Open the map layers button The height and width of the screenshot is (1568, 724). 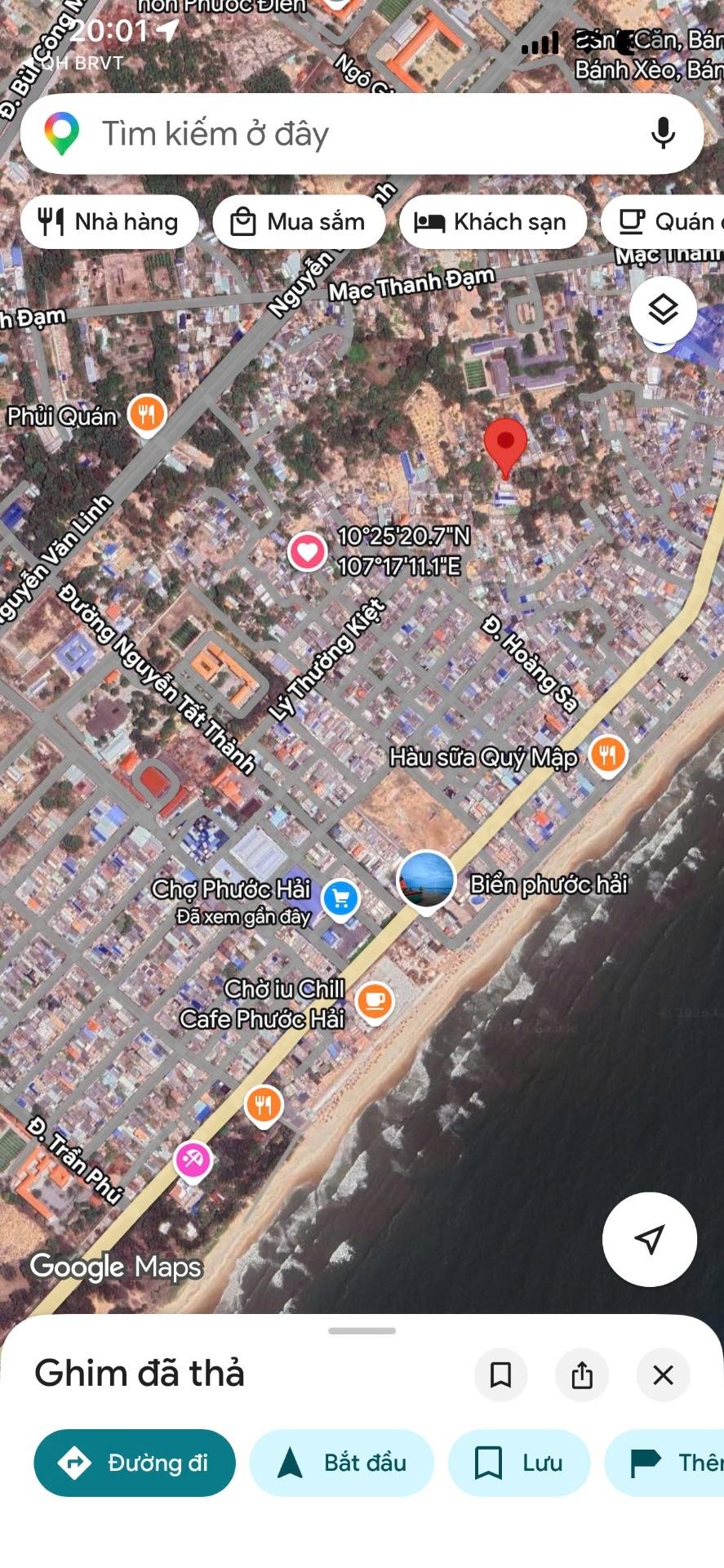tap(663, 310)
